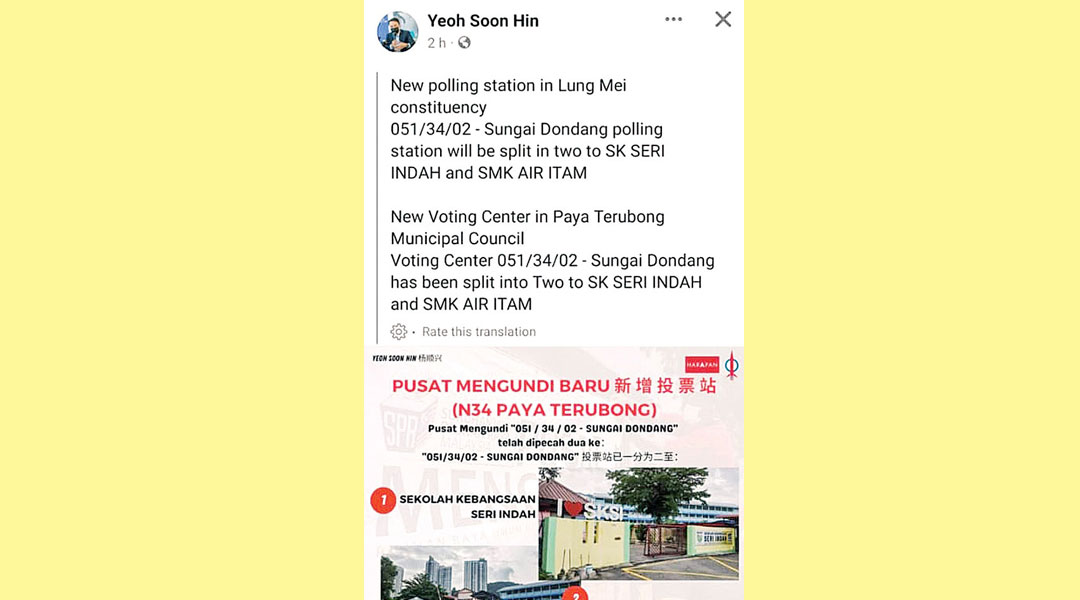Screen dimensions: 1080x600
Task: Tap Rate this translation
Action: (479, 332)
